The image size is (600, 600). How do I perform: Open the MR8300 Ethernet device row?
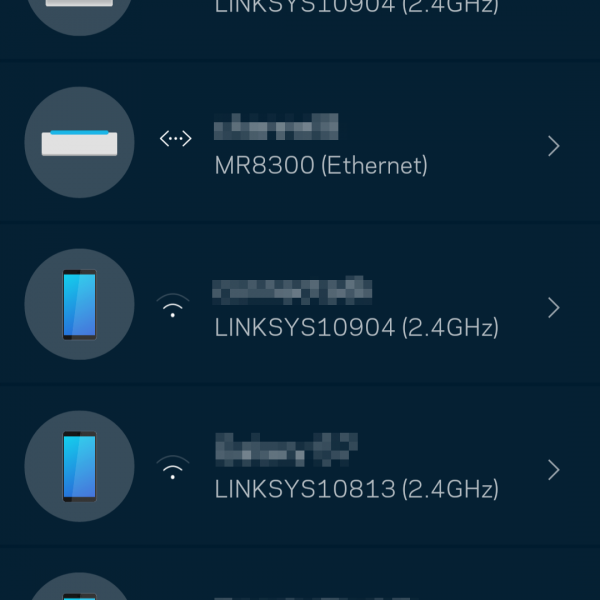point(320,146)
